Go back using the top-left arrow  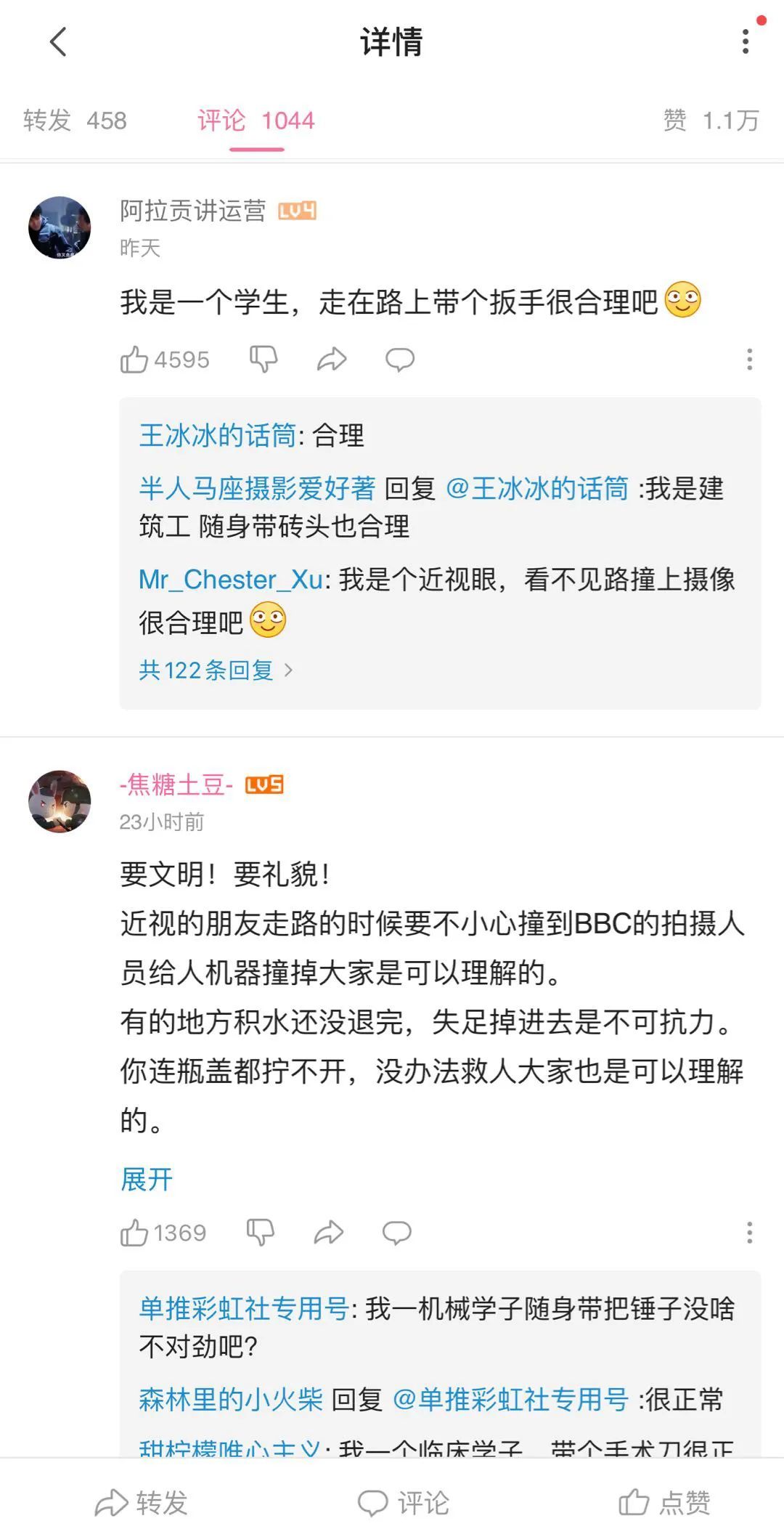click(x=59, y=42)
